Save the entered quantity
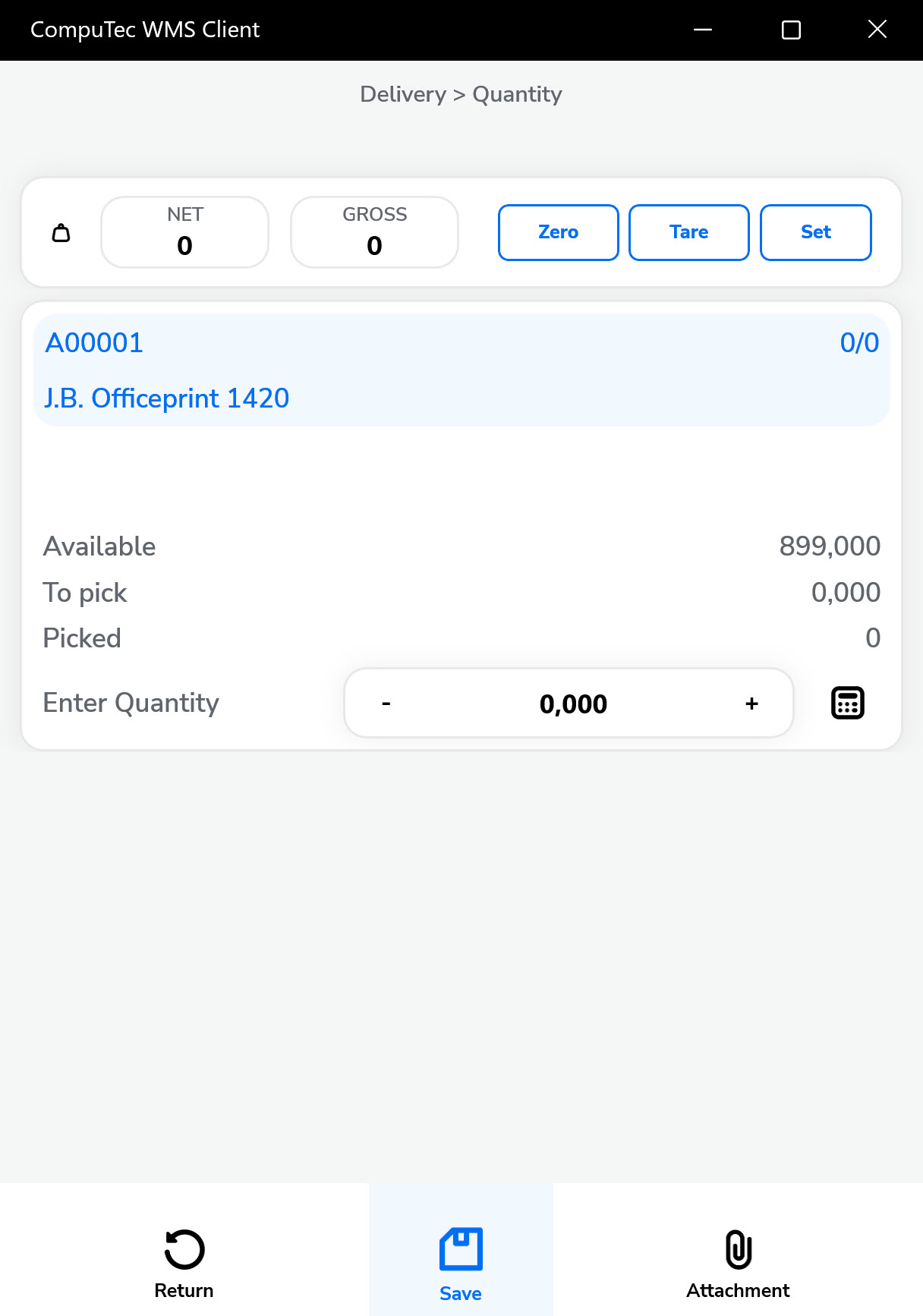Image resolution: width=923 pixels, height=1316 pixels. pyautogui.click(x=461, y=1261)
